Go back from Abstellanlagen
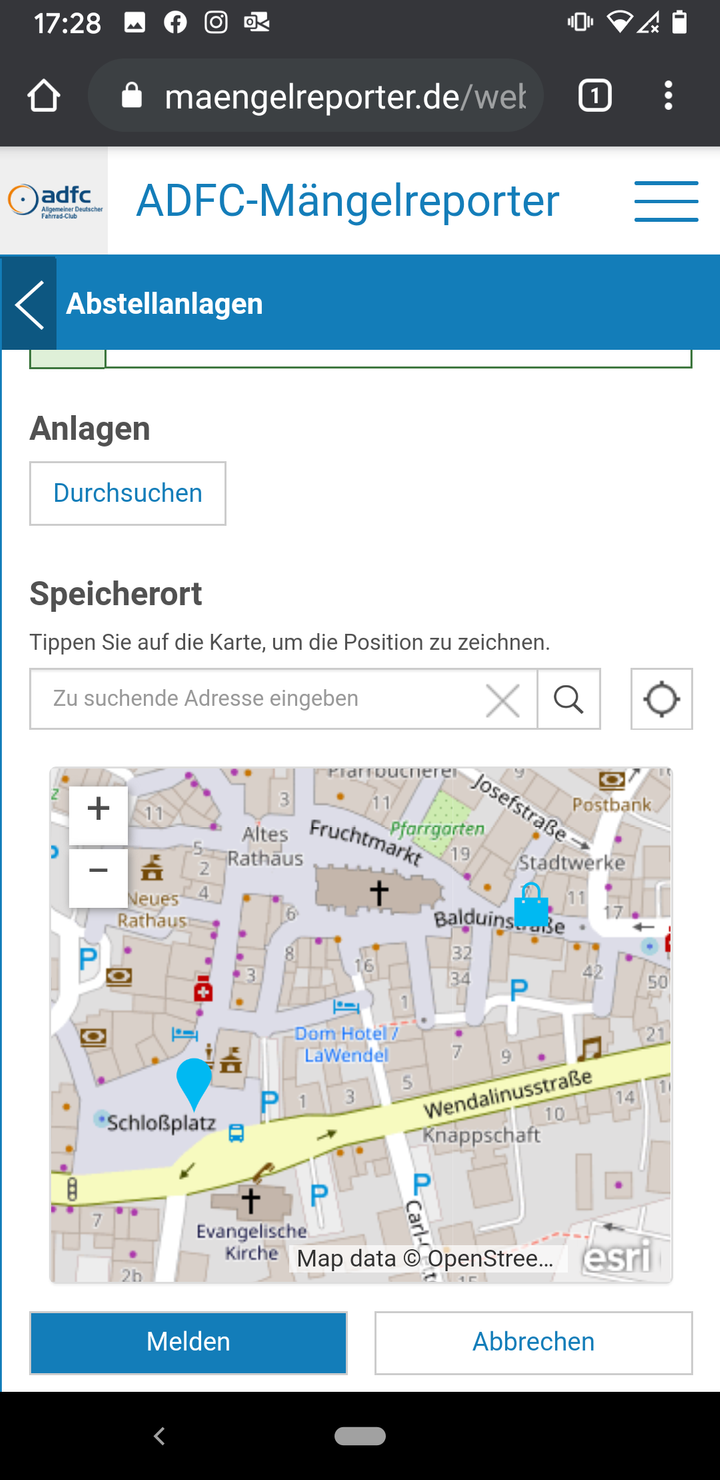The width and height of the screenshot is (720, 1480). tap(29, 304)
